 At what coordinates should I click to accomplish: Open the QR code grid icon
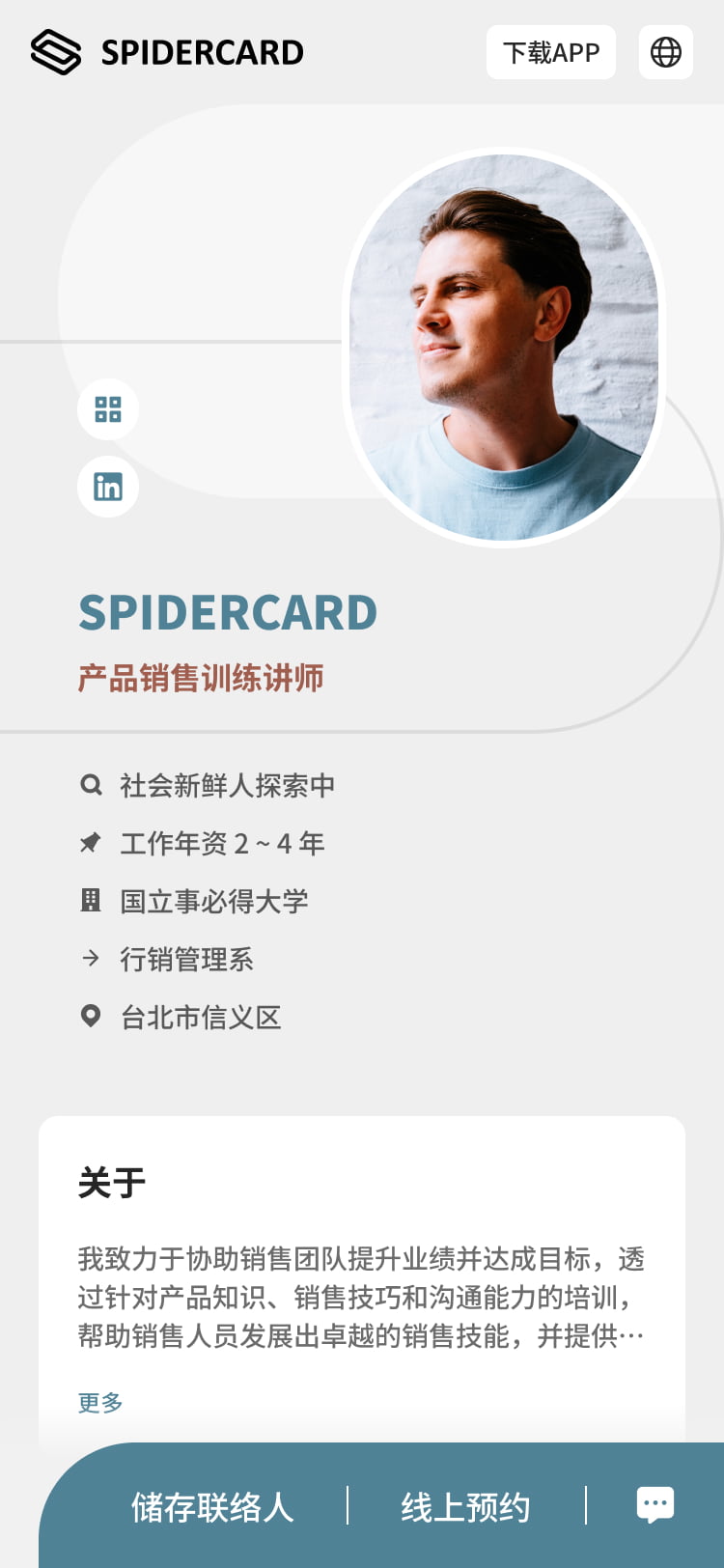click(108, 409)
